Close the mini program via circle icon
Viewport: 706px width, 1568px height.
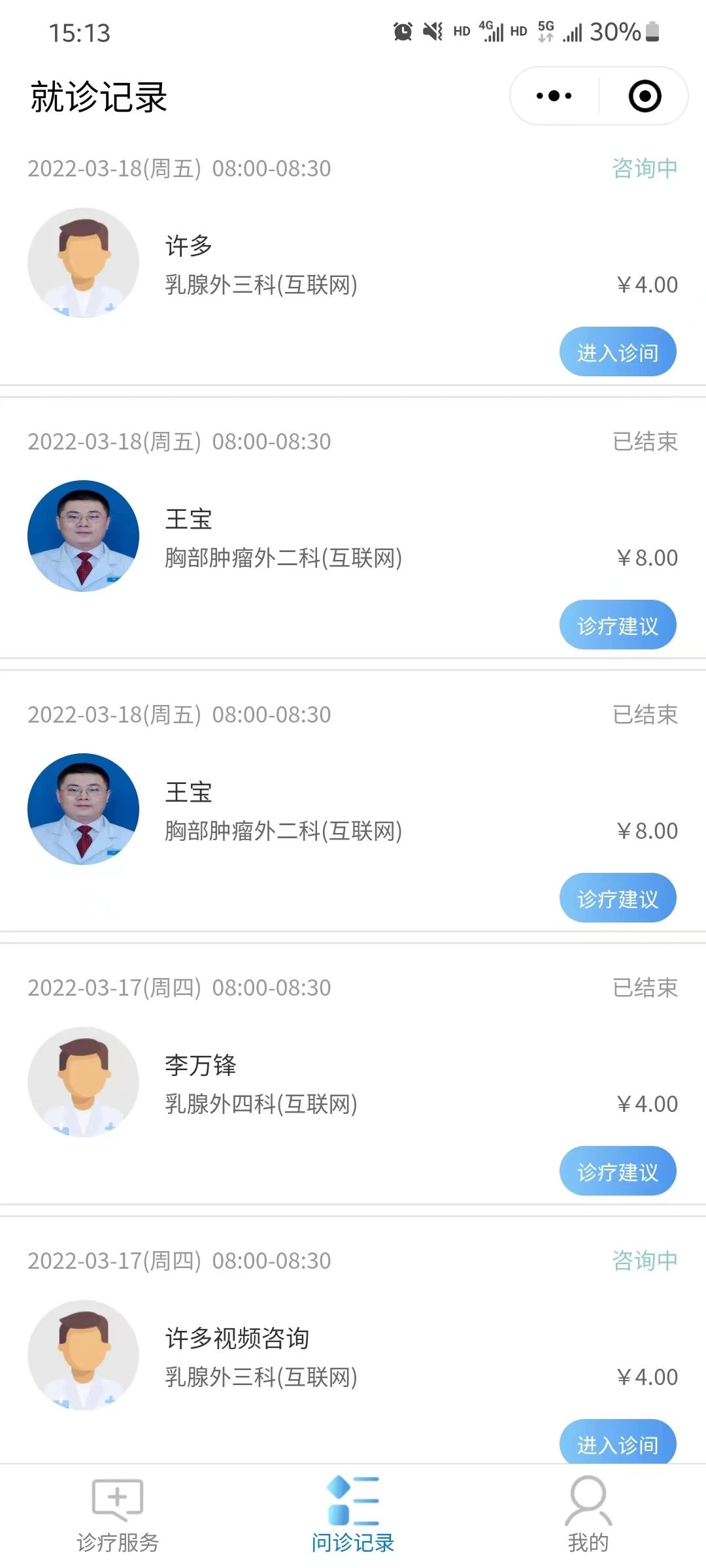[x=645, y=96]
